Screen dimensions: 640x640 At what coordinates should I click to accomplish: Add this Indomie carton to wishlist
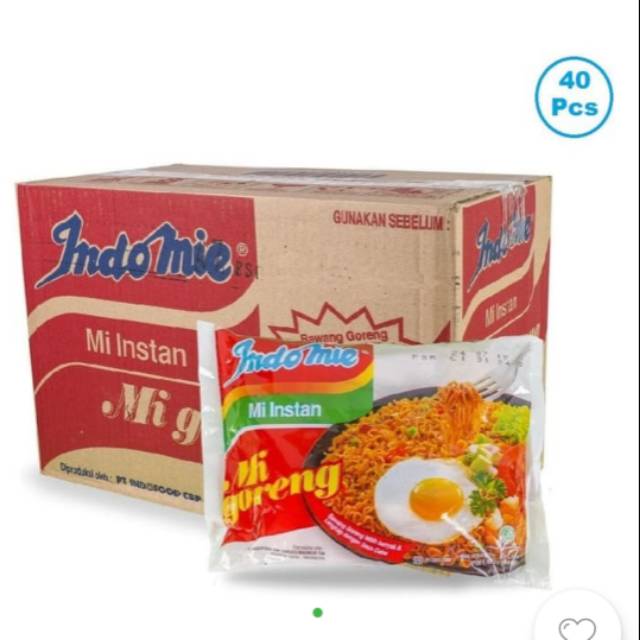tap(577, 627)
